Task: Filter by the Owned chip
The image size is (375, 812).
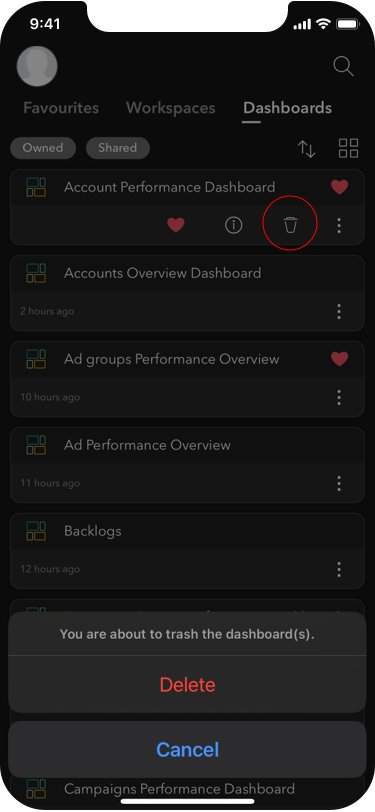Action: tap(43, 148)
